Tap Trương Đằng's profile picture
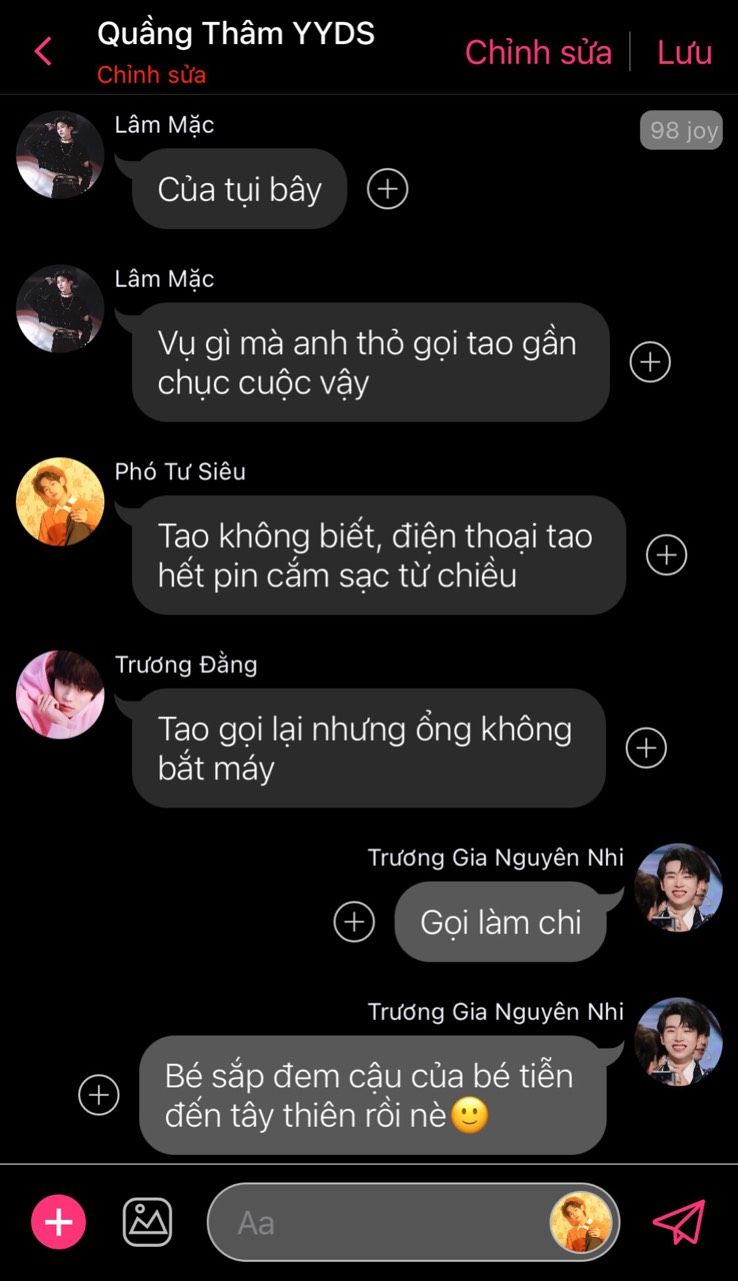Viewport: 738px width, 1281px height. click(x=60, y=695)
